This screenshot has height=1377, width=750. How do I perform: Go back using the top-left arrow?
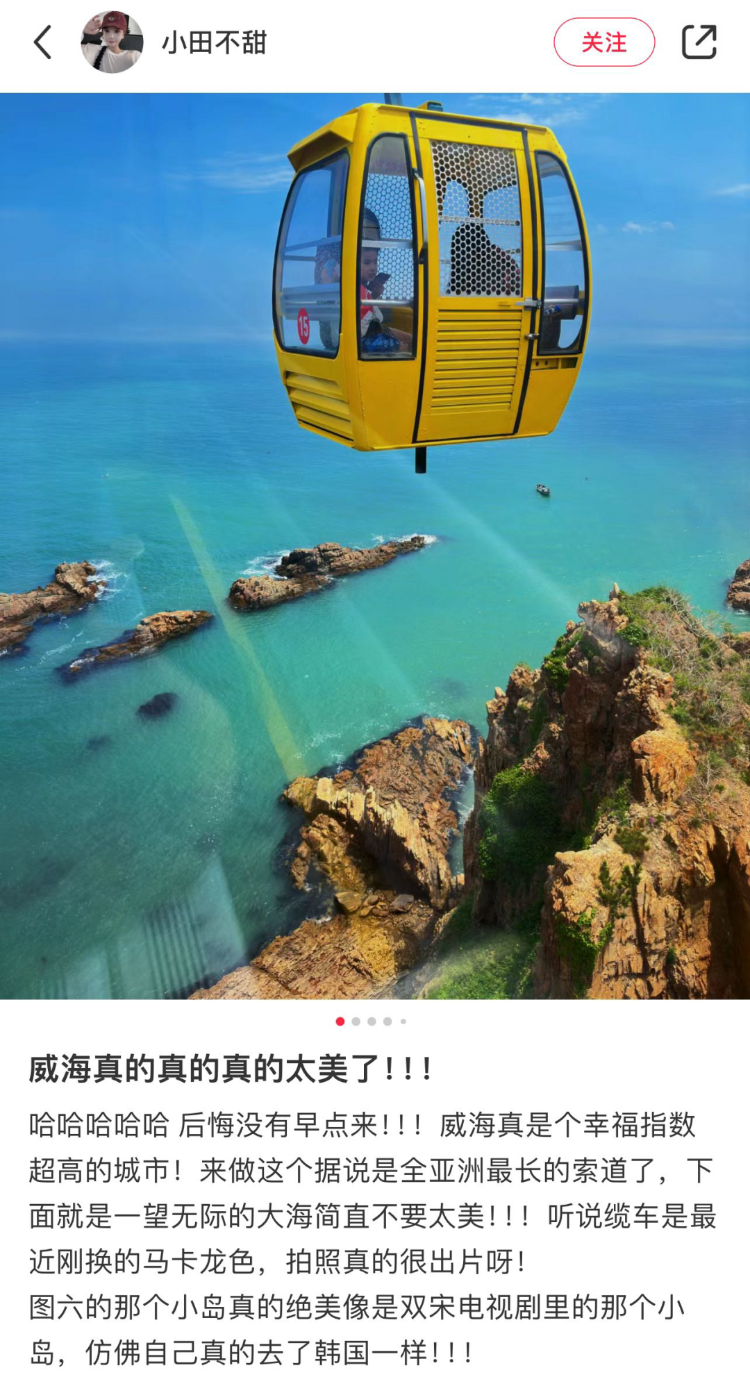click(42, 42)
